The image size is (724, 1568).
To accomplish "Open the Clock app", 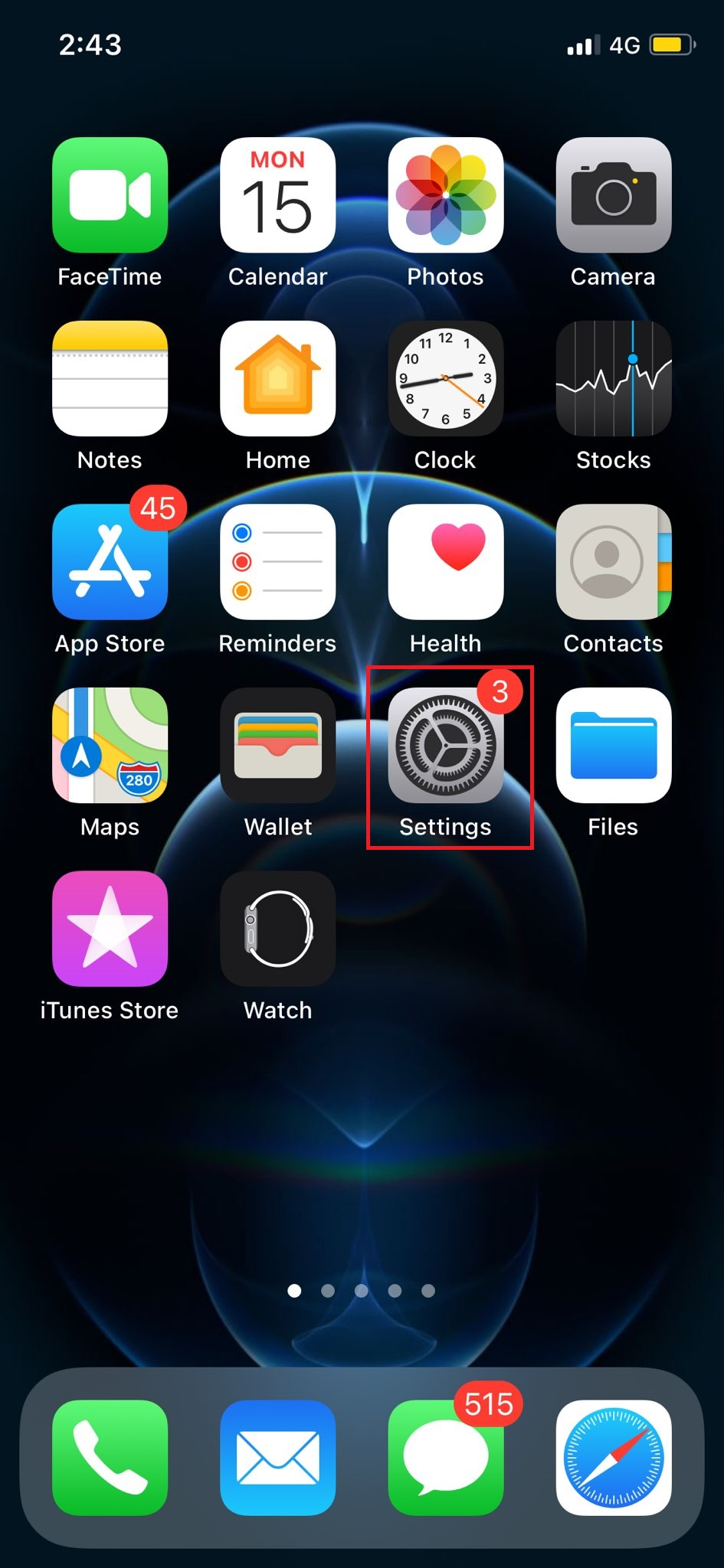I will pos(446,378).
